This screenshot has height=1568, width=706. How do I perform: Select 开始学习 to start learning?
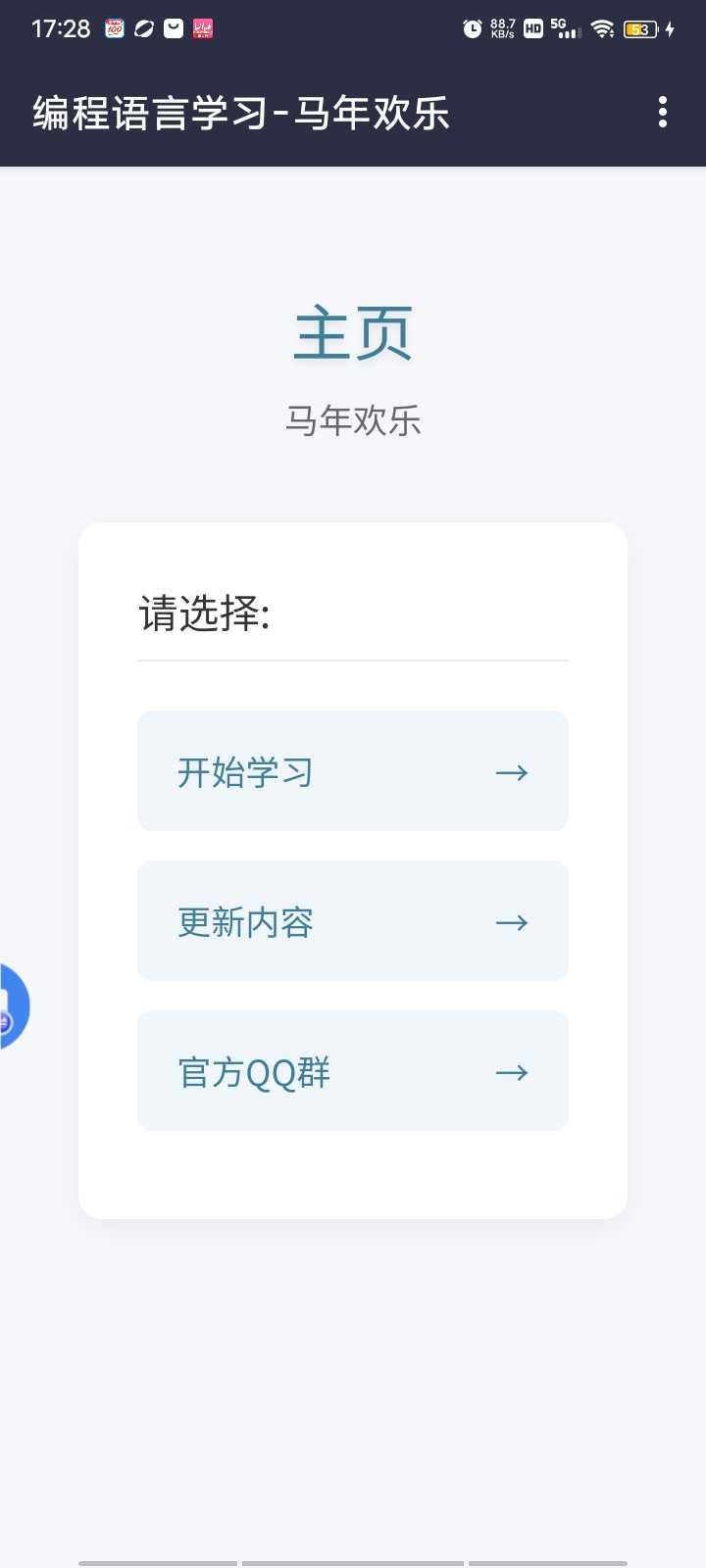pyautogui.click(x=353, y=771)
